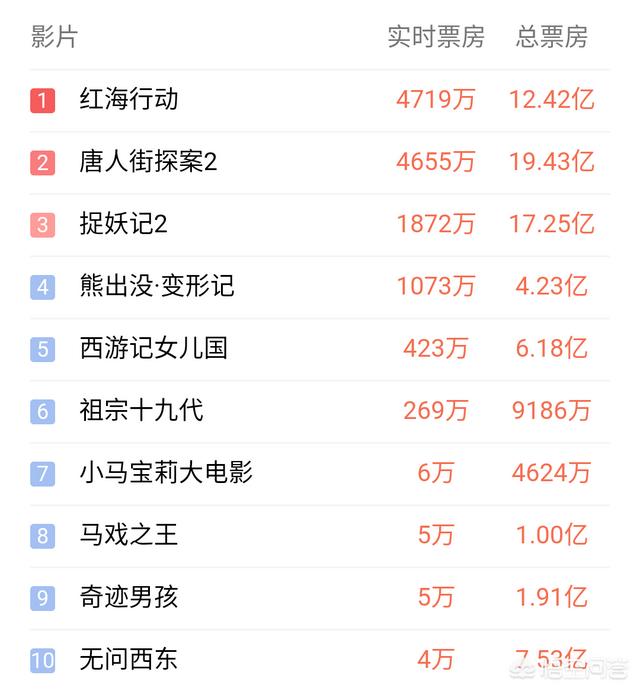Open the 奇迹男孩 movie entry
Image resolution: width=640 pixels, height=691 pixels.
coord(129,598)
